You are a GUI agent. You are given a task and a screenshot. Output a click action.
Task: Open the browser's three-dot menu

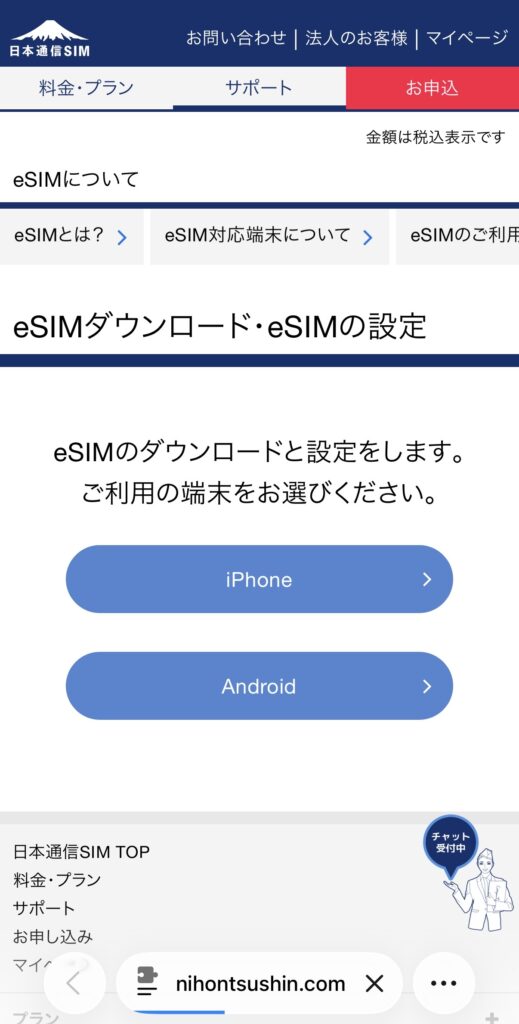(444, 983)
